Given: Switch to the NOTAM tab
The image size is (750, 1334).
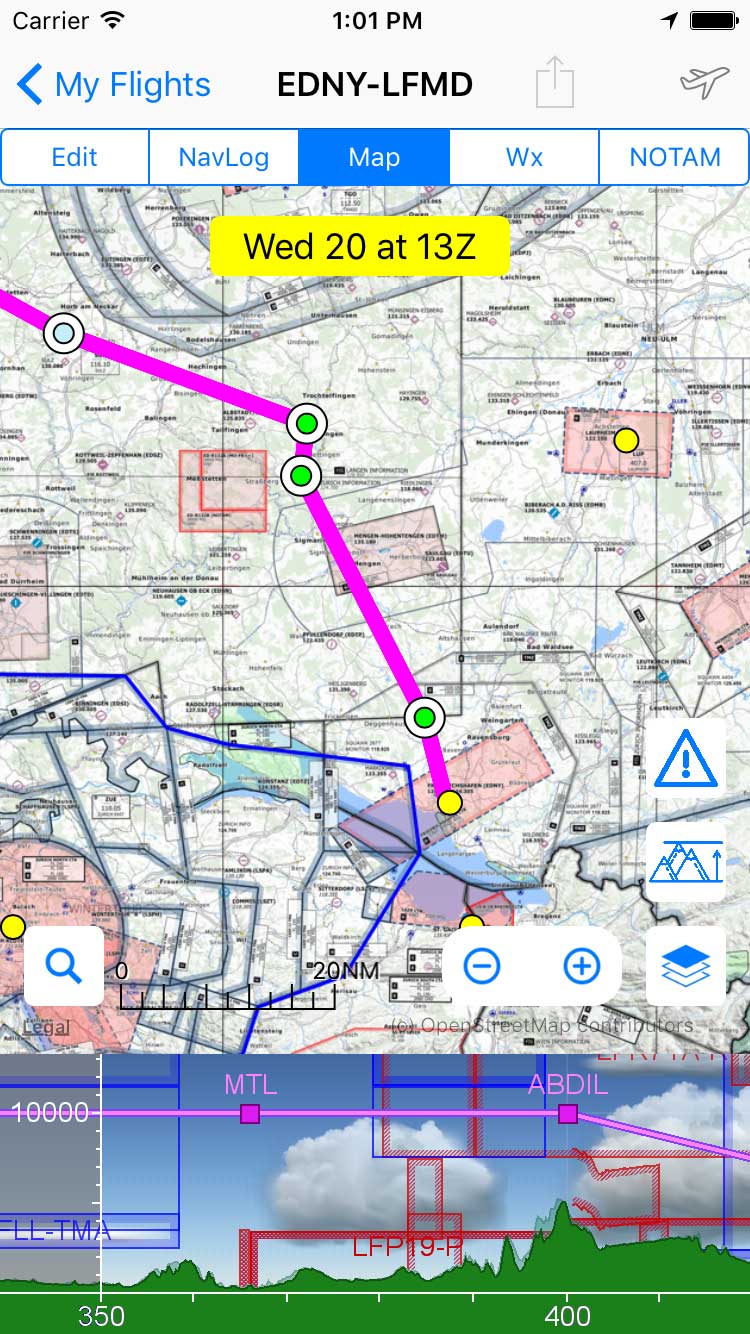Looking at the screenshot, I should tap(674, 157).
